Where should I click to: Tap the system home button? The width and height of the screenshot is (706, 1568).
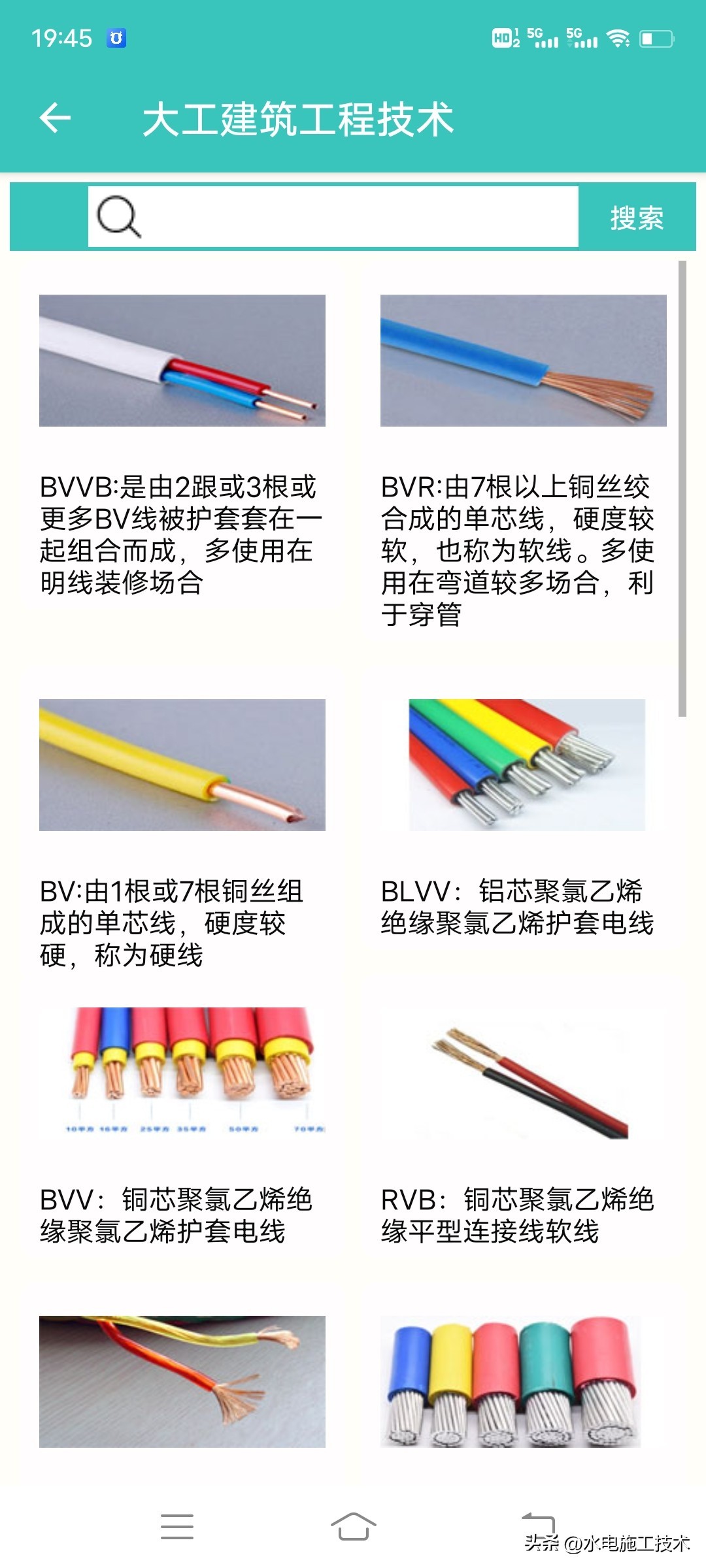(x=353, y=1527)
